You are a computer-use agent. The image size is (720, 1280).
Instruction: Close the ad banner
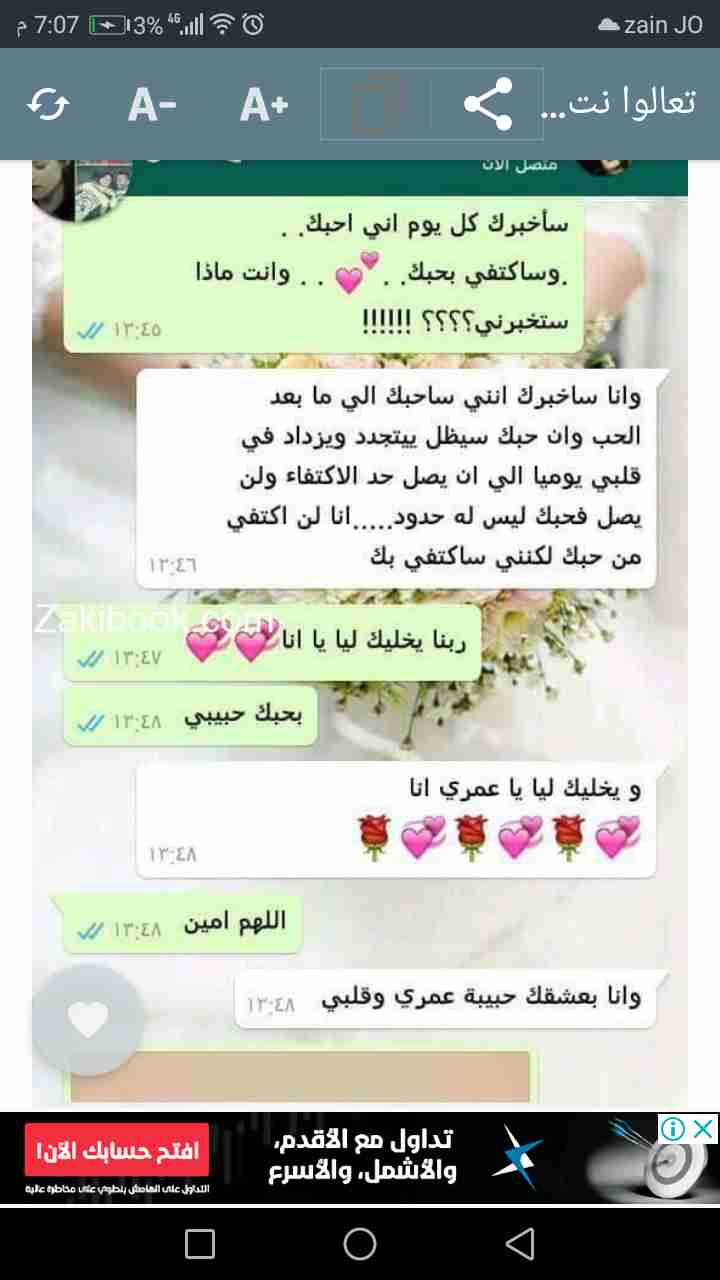click(705, 1129)
